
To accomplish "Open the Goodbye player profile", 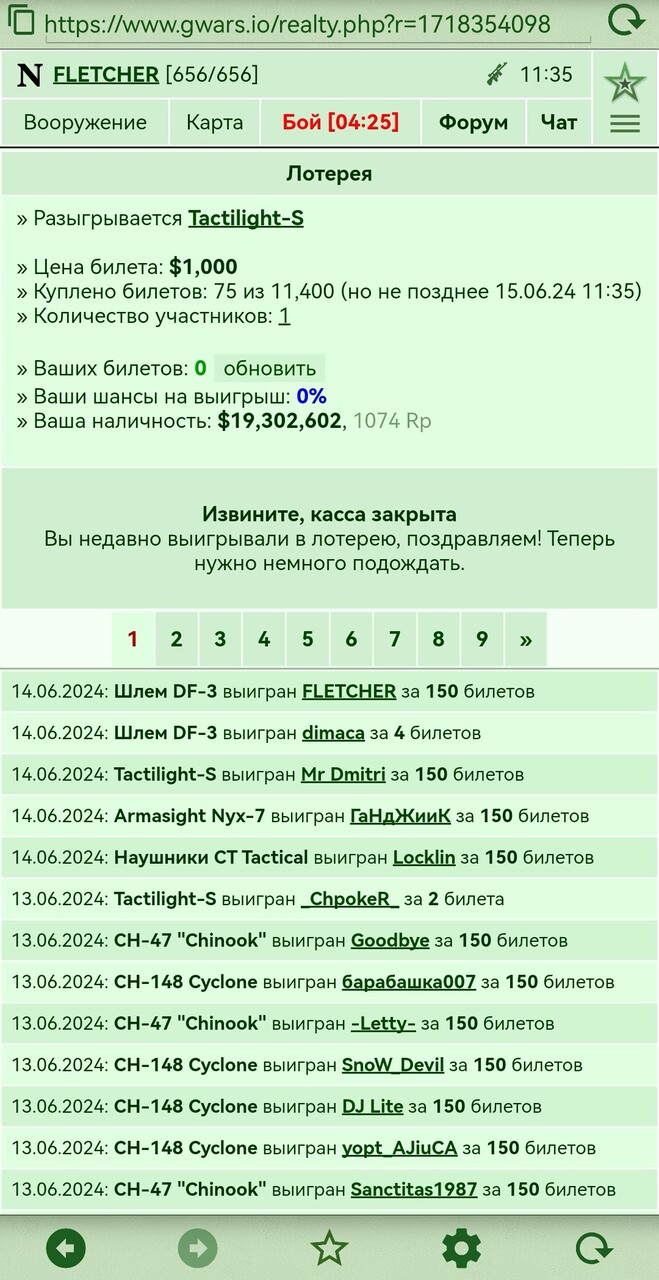I will pyautogui.click(x=390, y=941).
